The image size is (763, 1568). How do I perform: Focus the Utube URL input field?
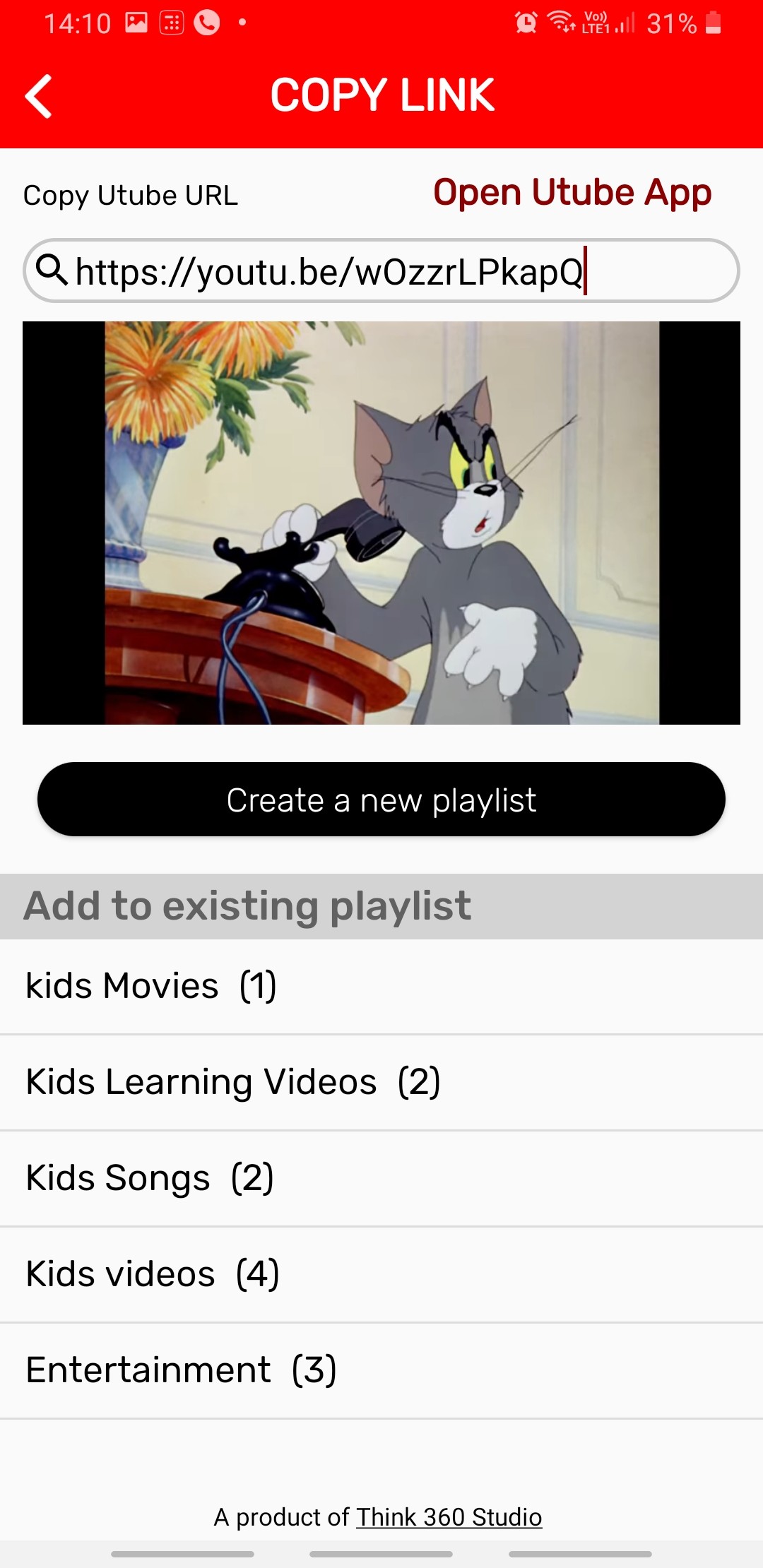click(x=381, y=271)
